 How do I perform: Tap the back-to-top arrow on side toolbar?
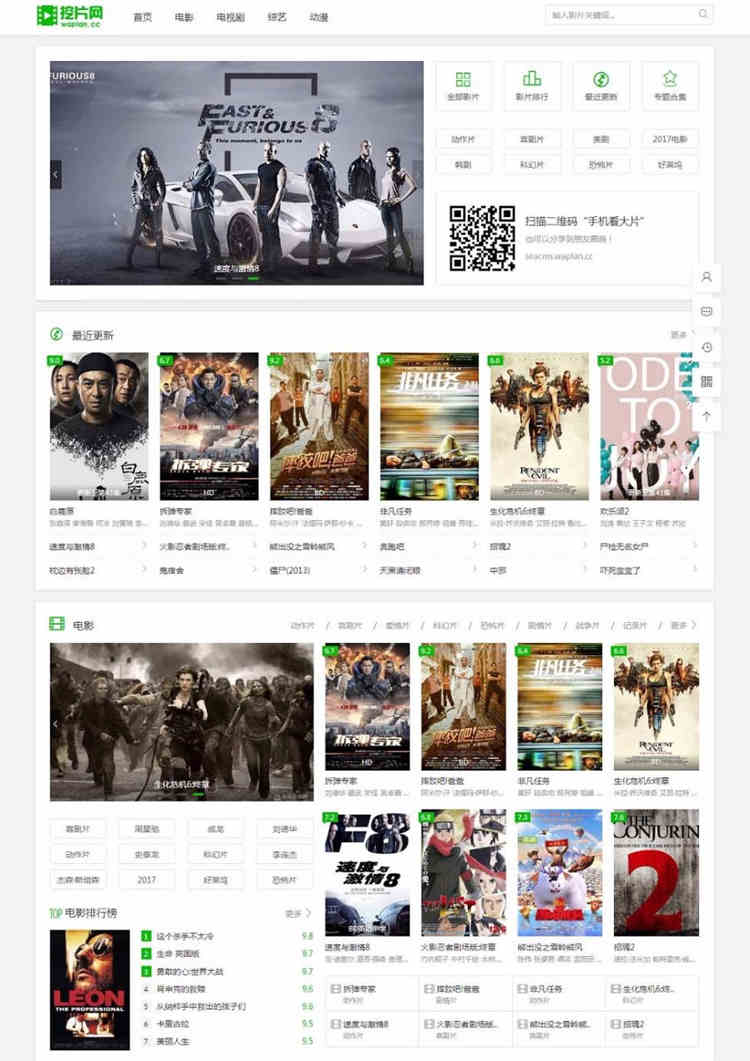coord(707,416)
